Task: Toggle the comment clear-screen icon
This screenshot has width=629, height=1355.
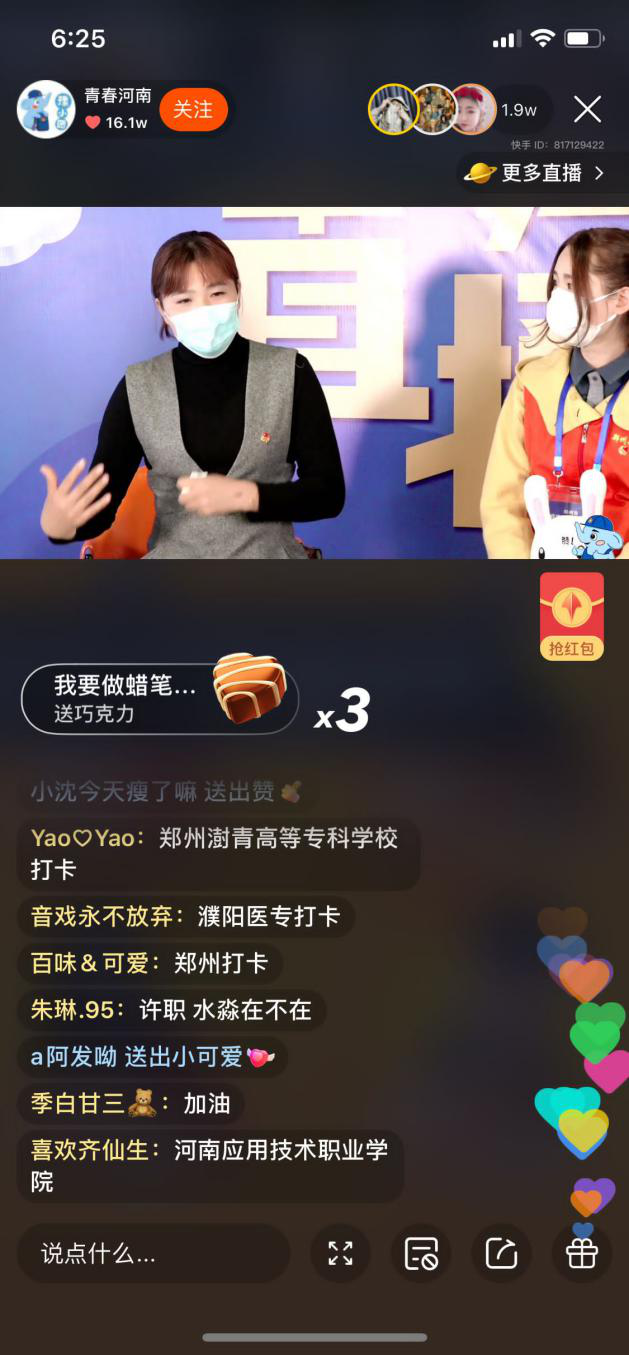Action: tap(421, 1253)
